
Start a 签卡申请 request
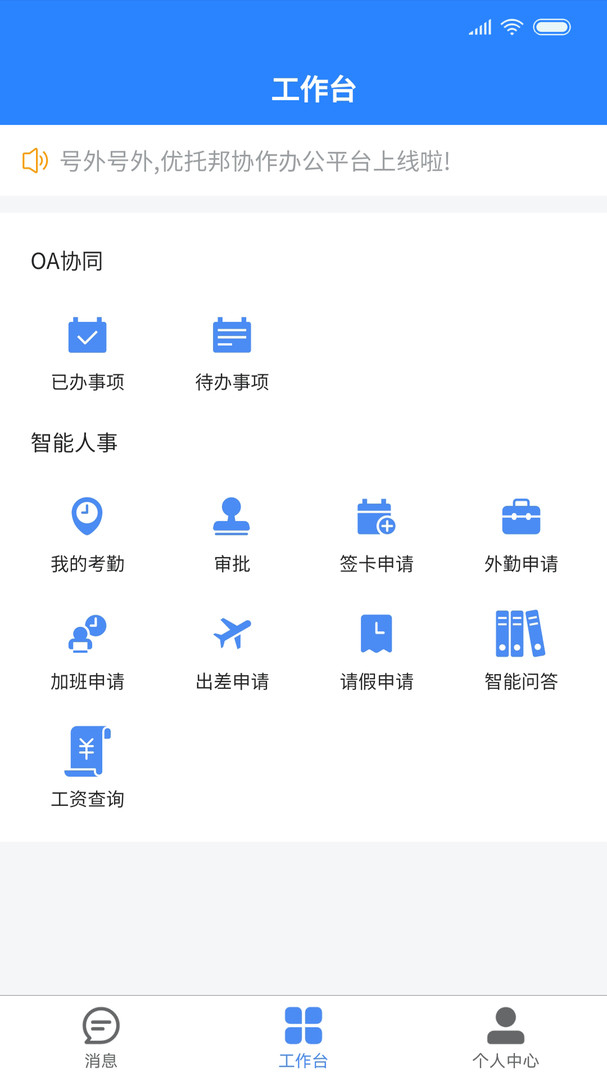[377, 535]
